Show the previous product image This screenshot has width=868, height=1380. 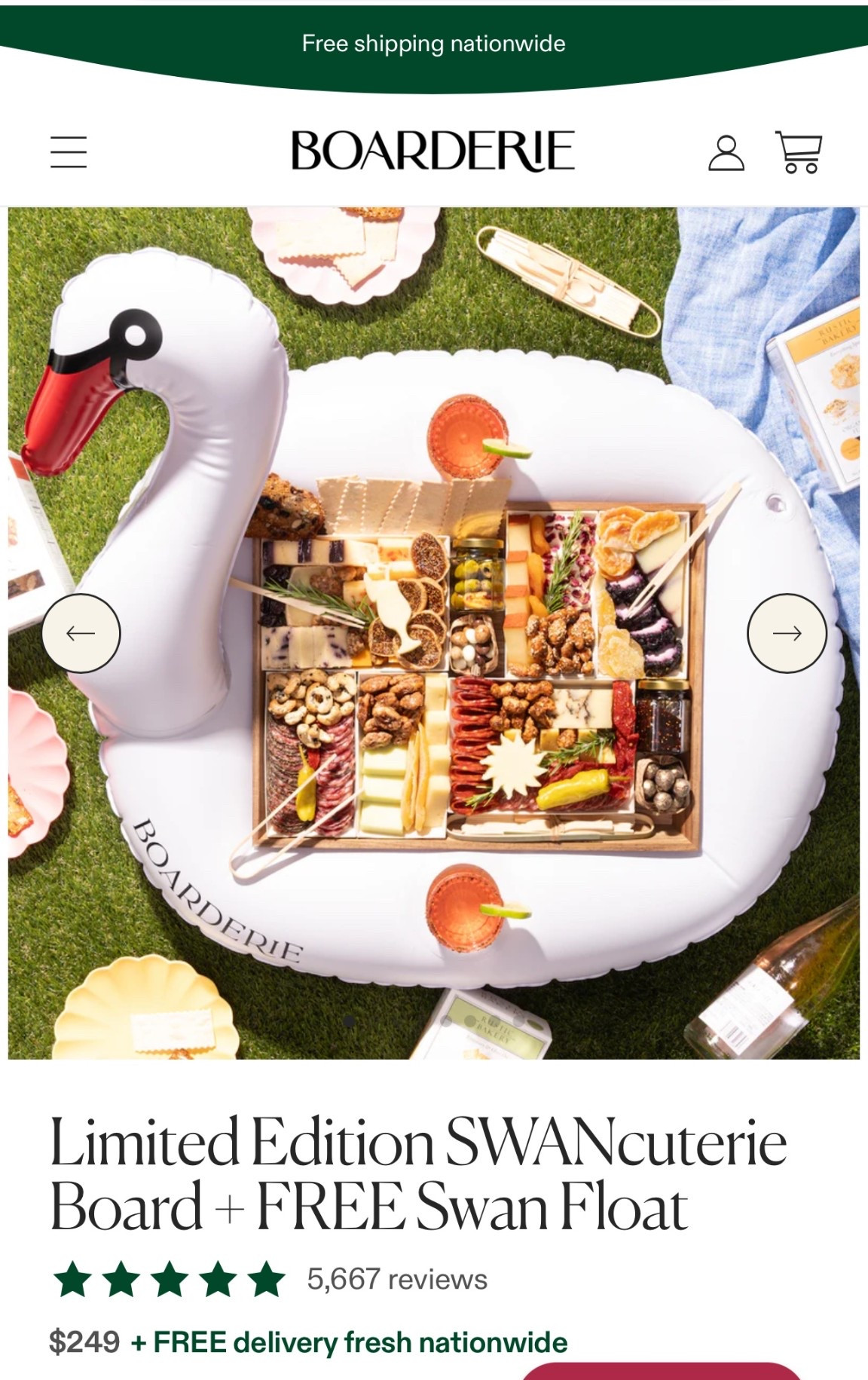[x=81, y=633]
